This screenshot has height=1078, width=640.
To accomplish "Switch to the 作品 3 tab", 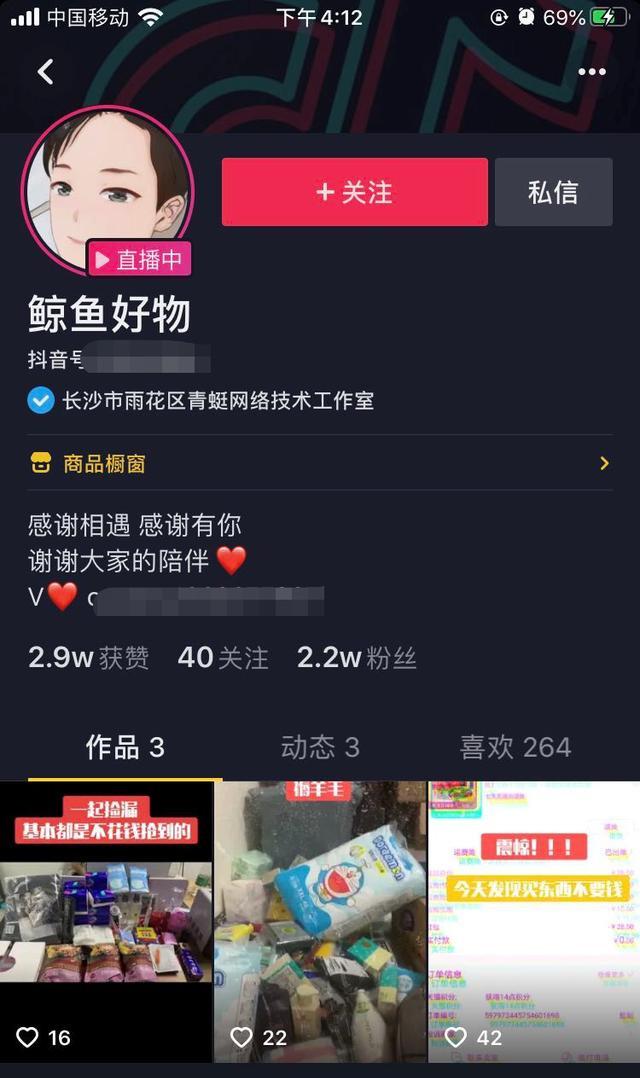I will click(x=125, y=747).
